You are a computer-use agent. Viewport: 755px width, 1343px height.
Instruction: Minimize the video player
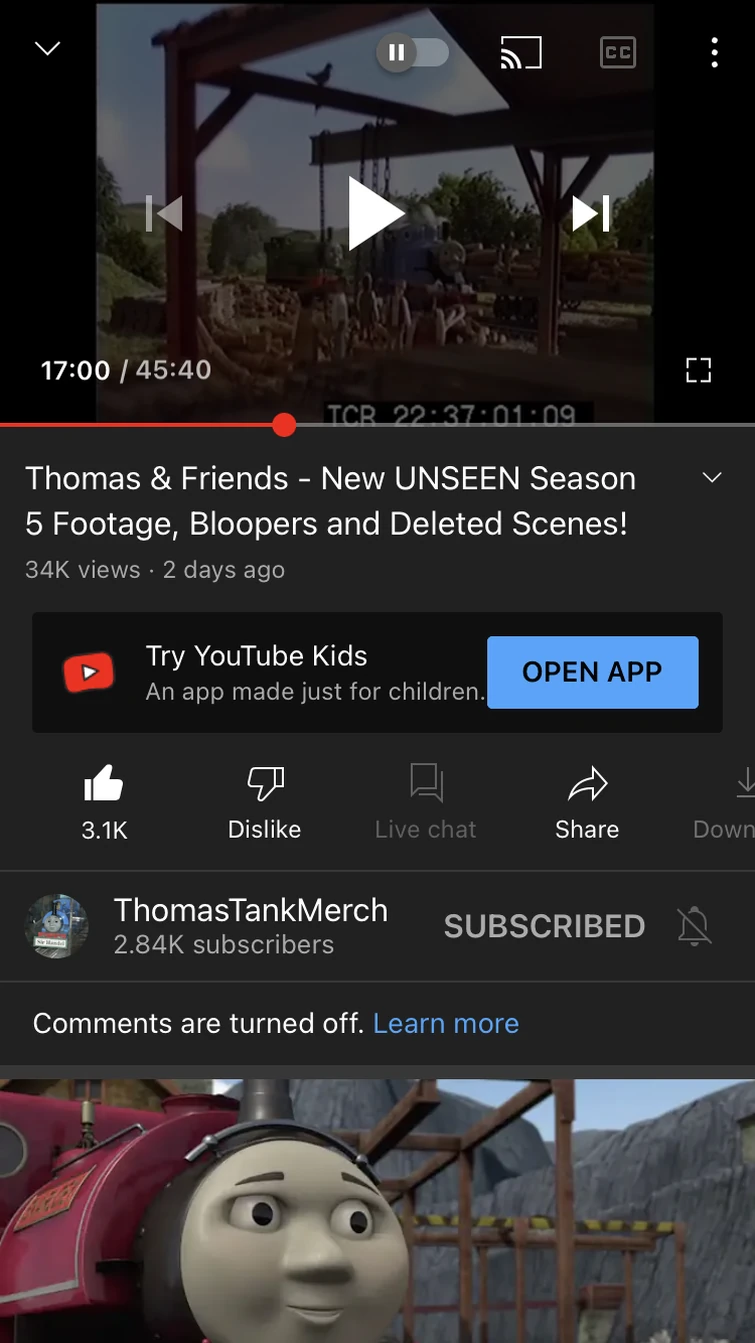tap(47, 49)
